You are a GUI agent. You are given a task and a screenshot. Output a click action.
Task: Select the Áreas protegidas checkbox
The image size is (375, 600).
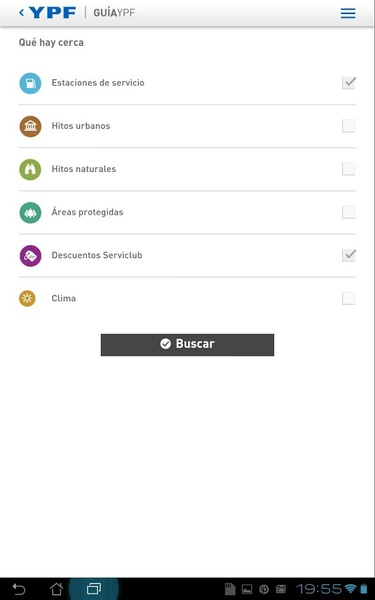point(349,212)
